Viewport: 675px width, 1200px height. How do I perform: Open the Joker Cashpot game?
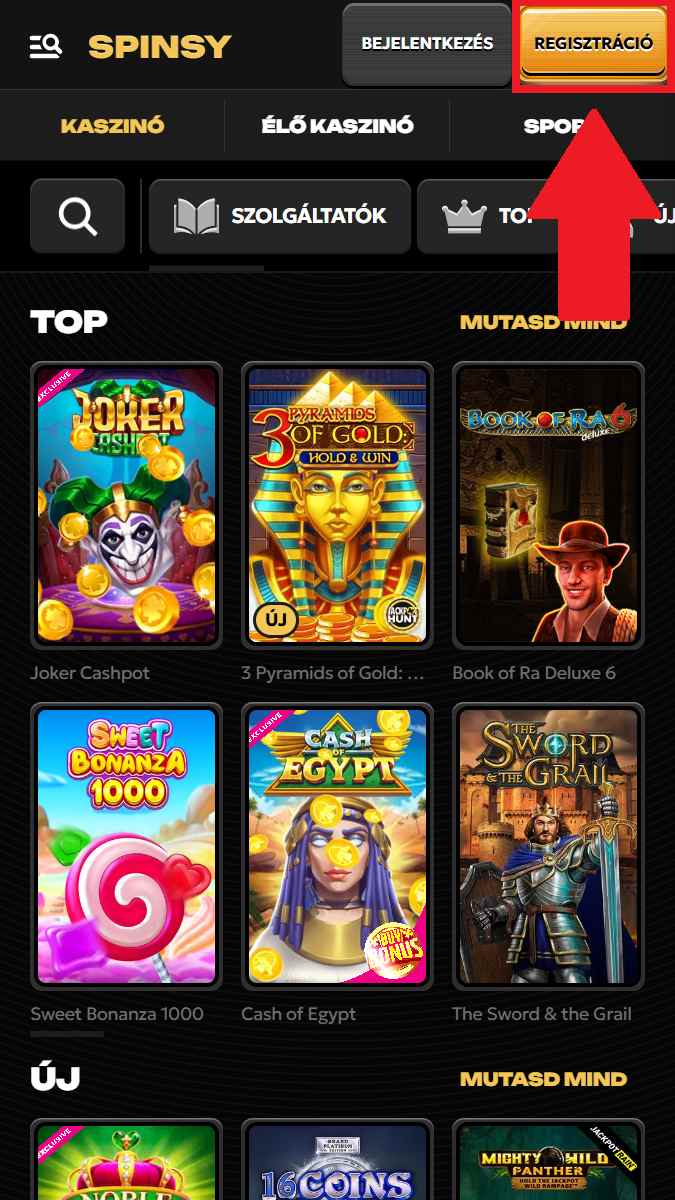(126, 505)
